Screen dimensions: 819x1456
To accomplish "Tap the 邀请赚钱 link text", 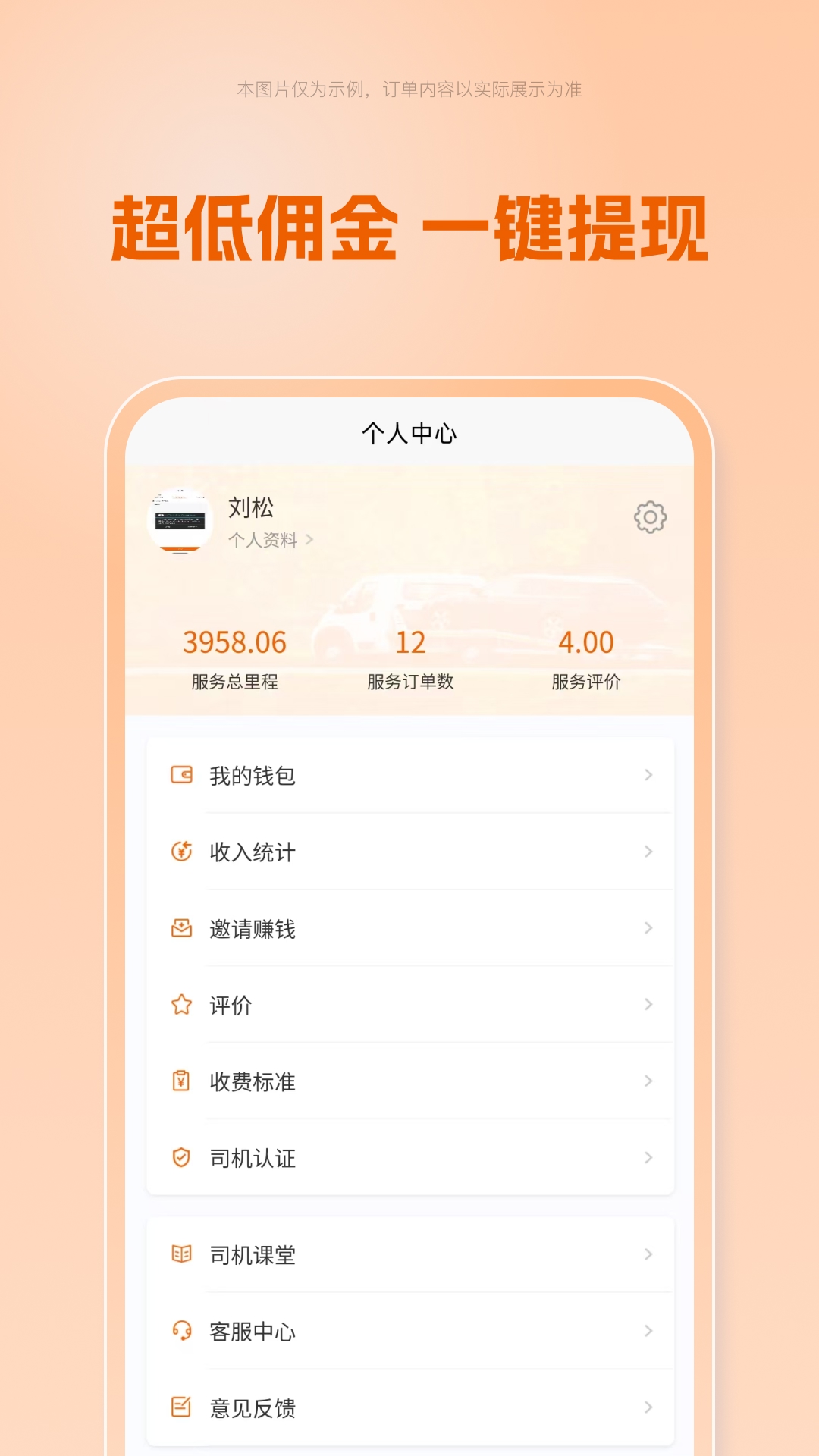I will pos(250,928).
